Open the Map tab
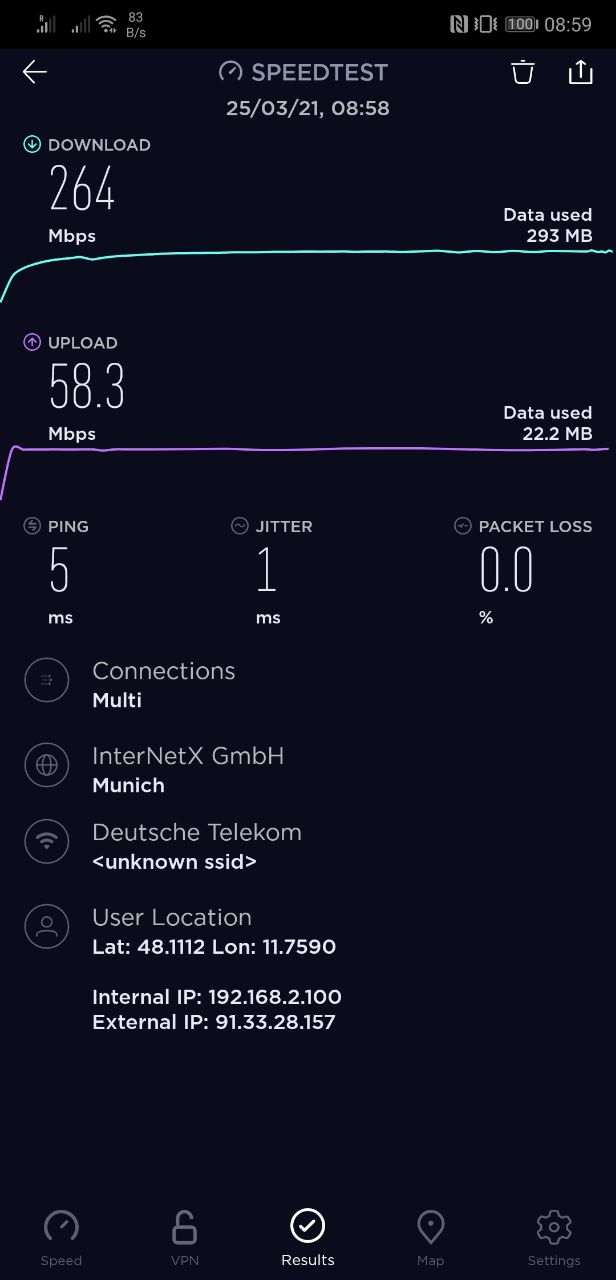616x1280 pixels. pyautogui.click(x=430, y=1238)
